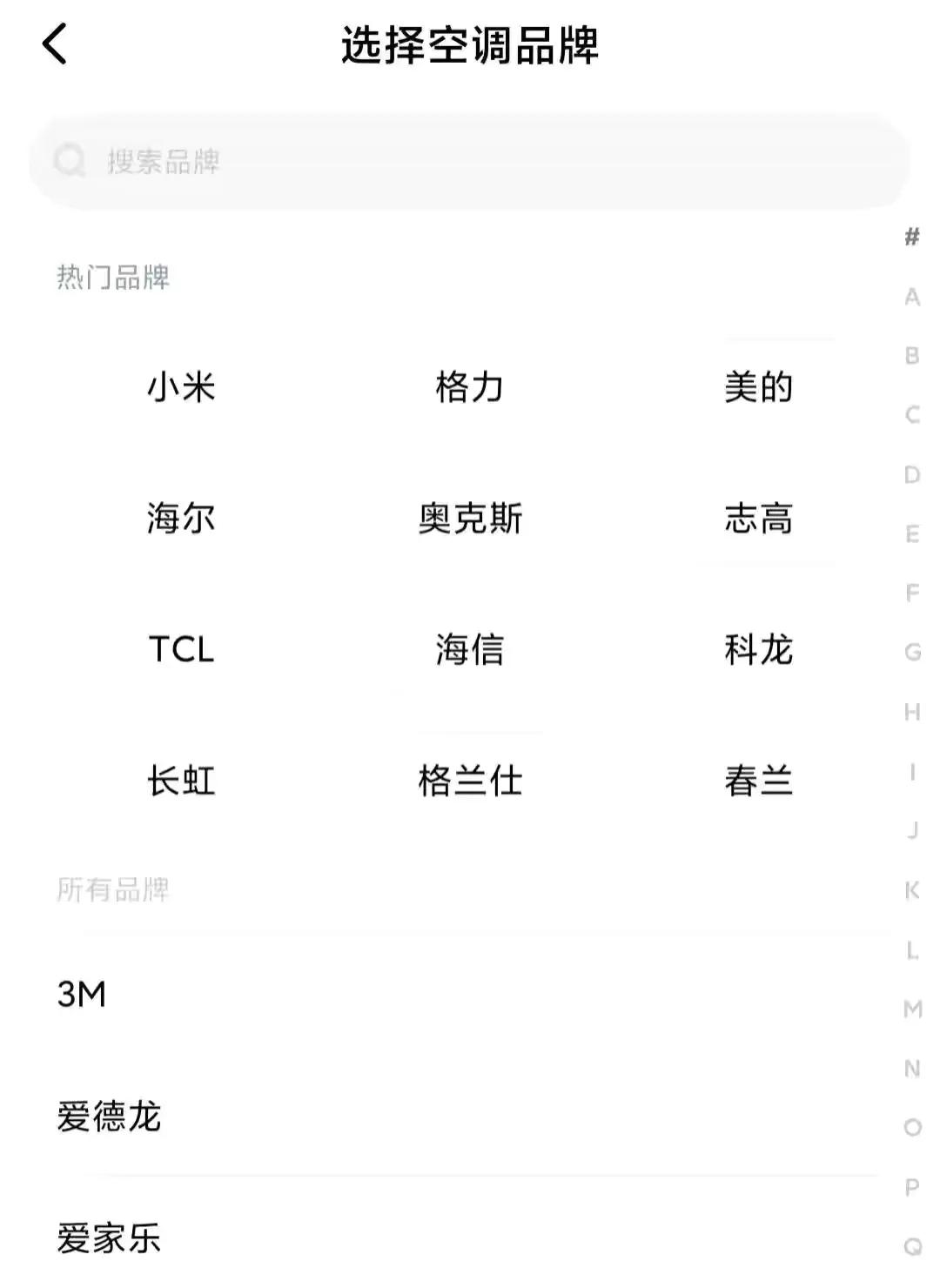
Task: Select 海尔 air conditioner brand
Action: (181, 519)
